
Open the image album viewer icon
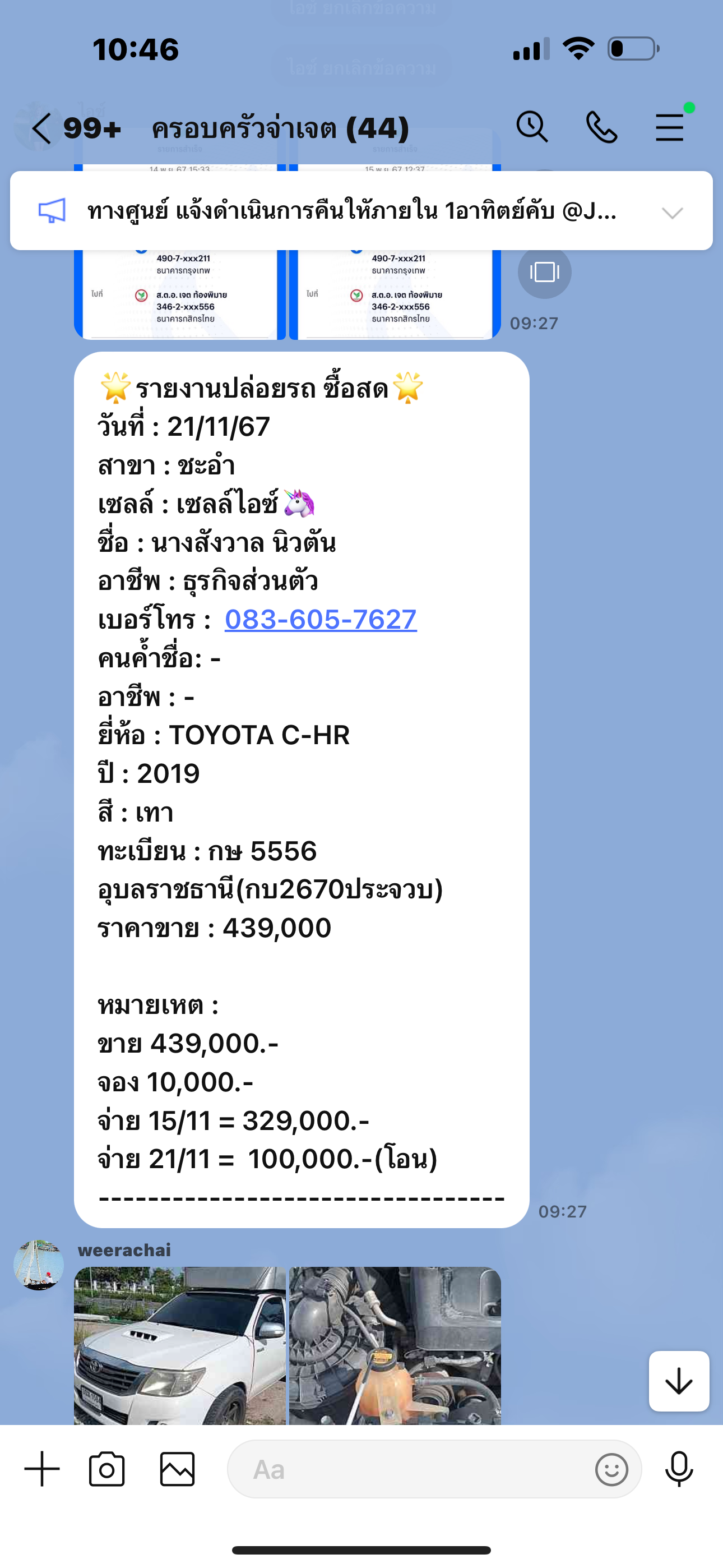coord(544,271)
